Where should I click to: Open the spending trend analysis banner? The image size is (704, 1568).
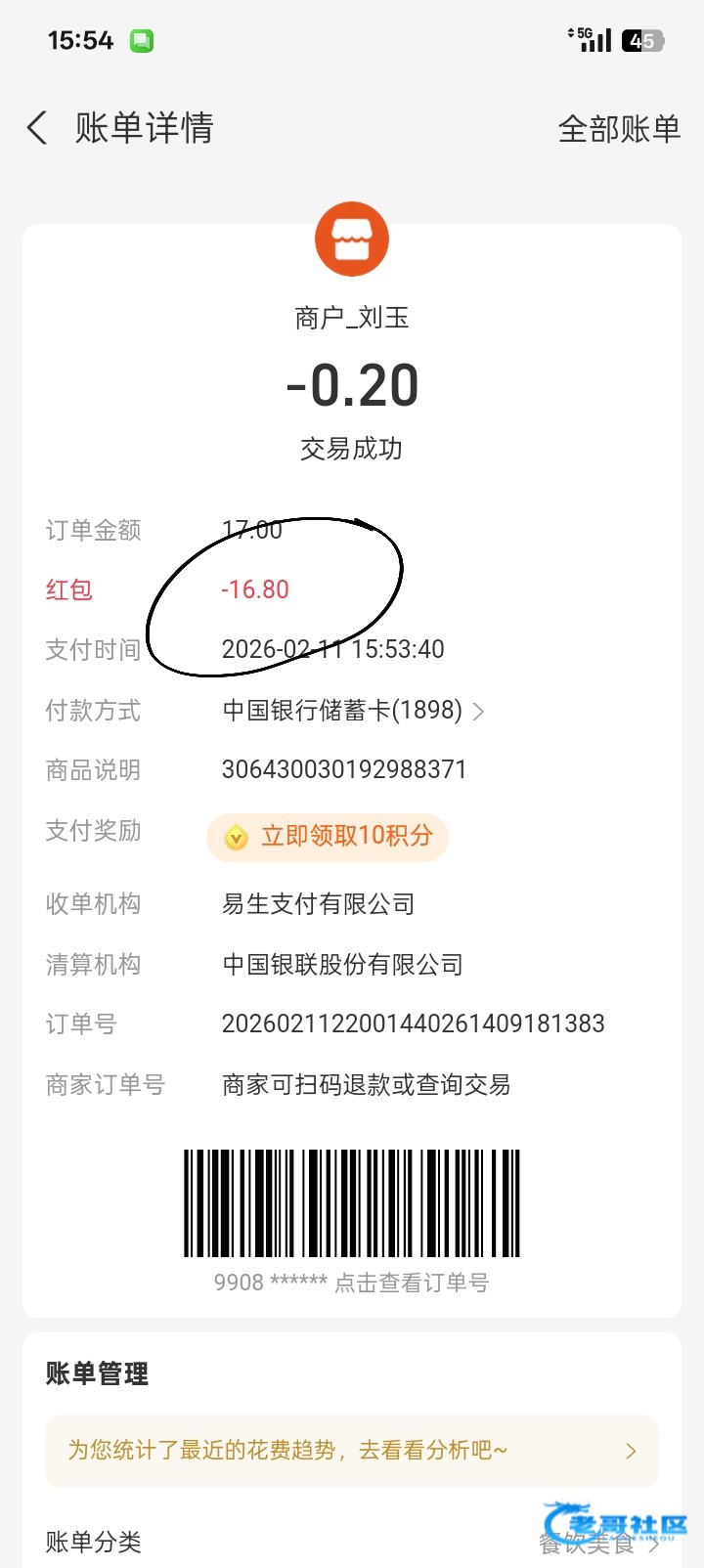351,1451
